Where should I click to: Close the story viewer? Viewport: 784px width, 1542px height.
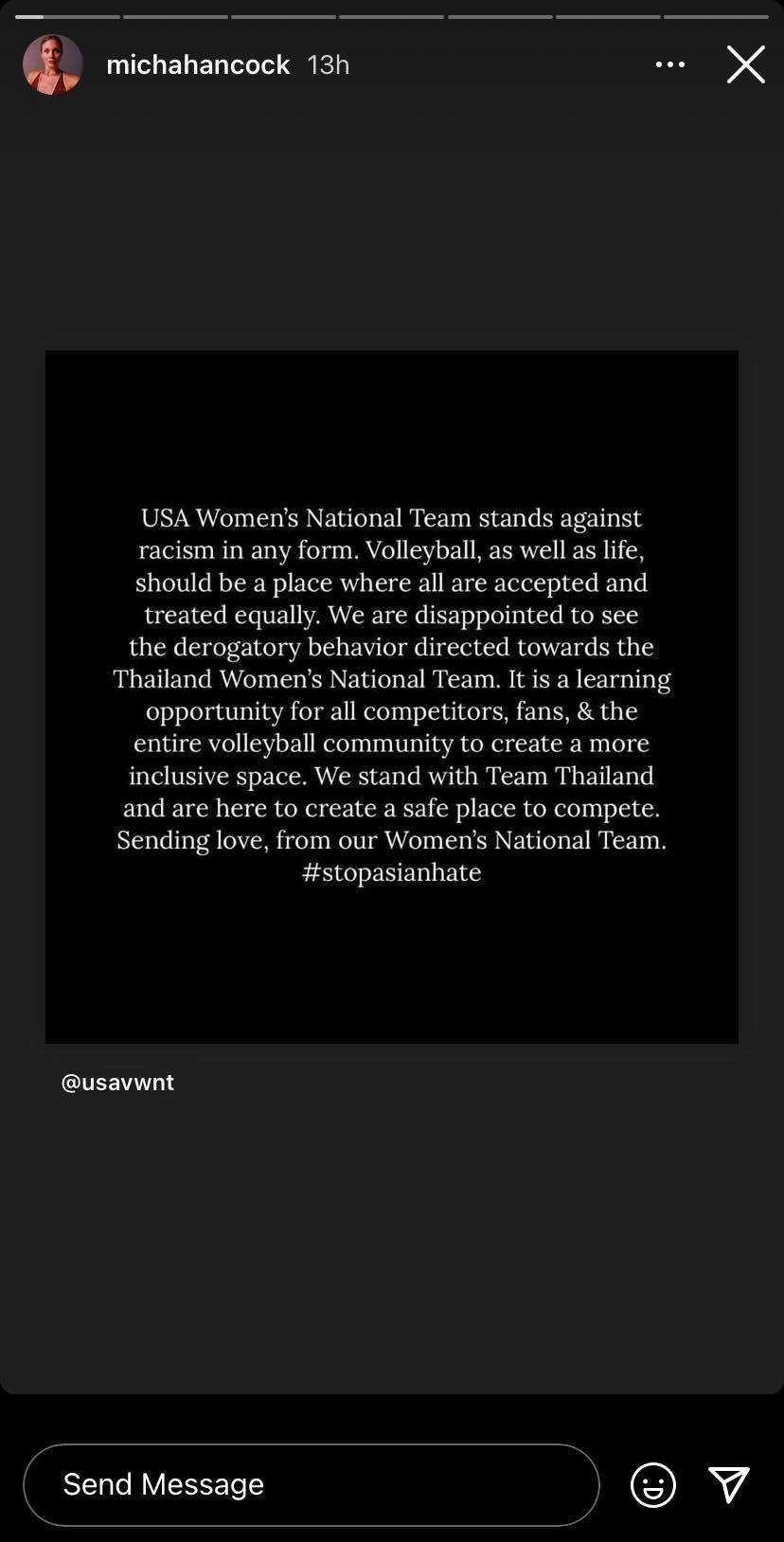point(745,64)
